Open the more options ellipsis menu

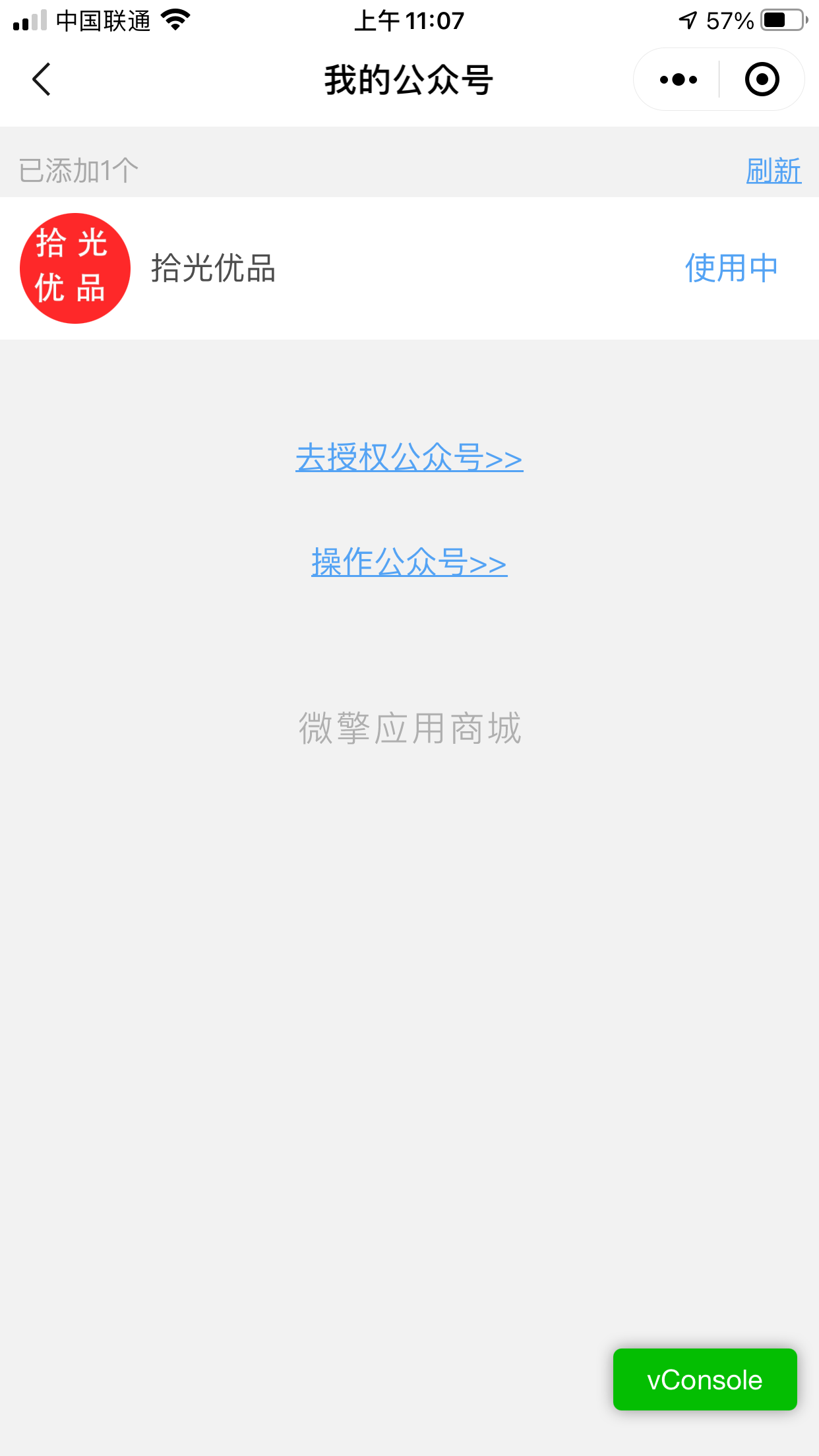point(677,78)
